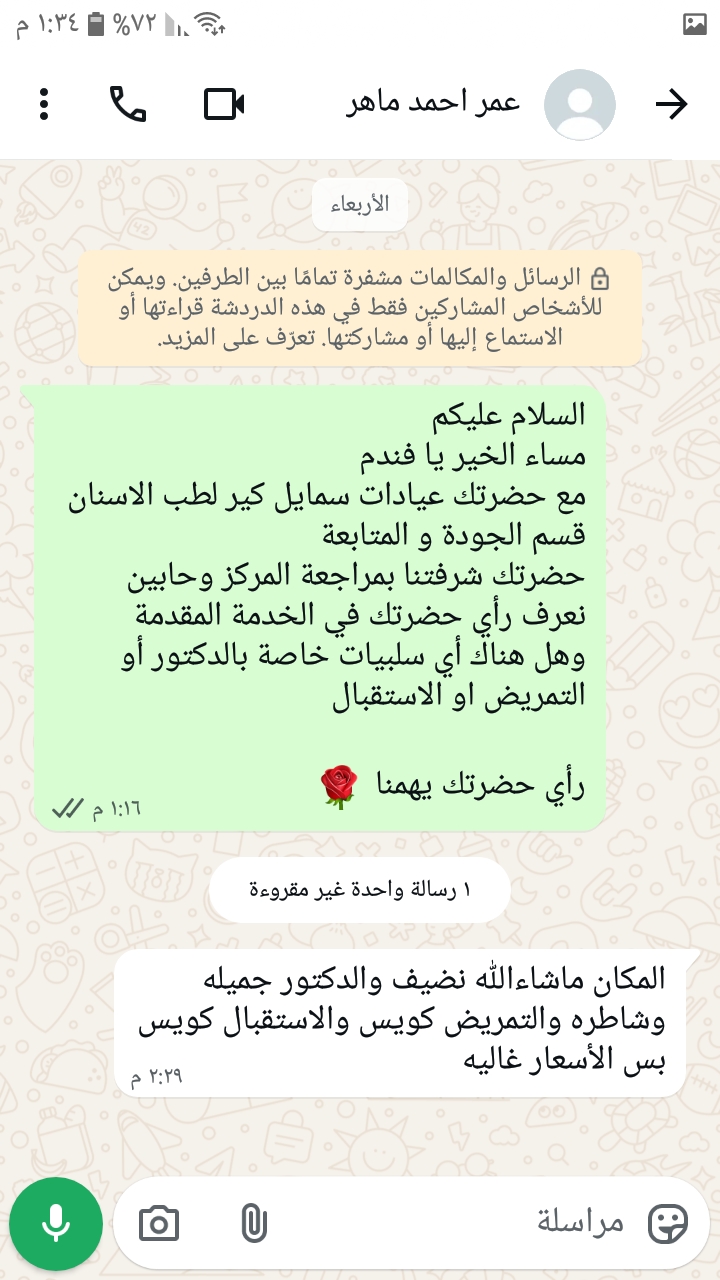
Task: Go back using the top arrow
Action: pos(672,104)
